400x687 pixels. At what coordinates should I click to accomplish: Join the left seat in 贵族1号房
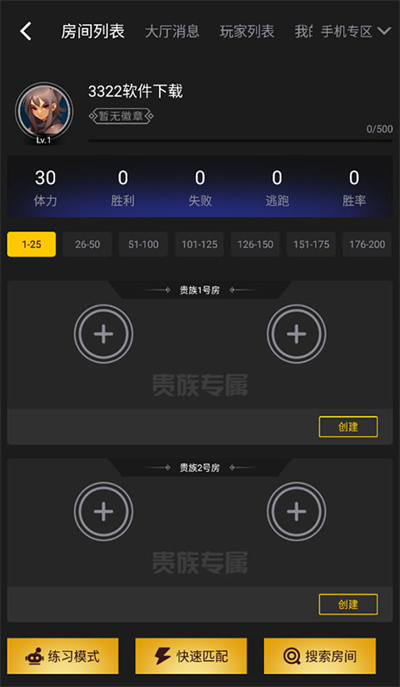pos(103,334)
